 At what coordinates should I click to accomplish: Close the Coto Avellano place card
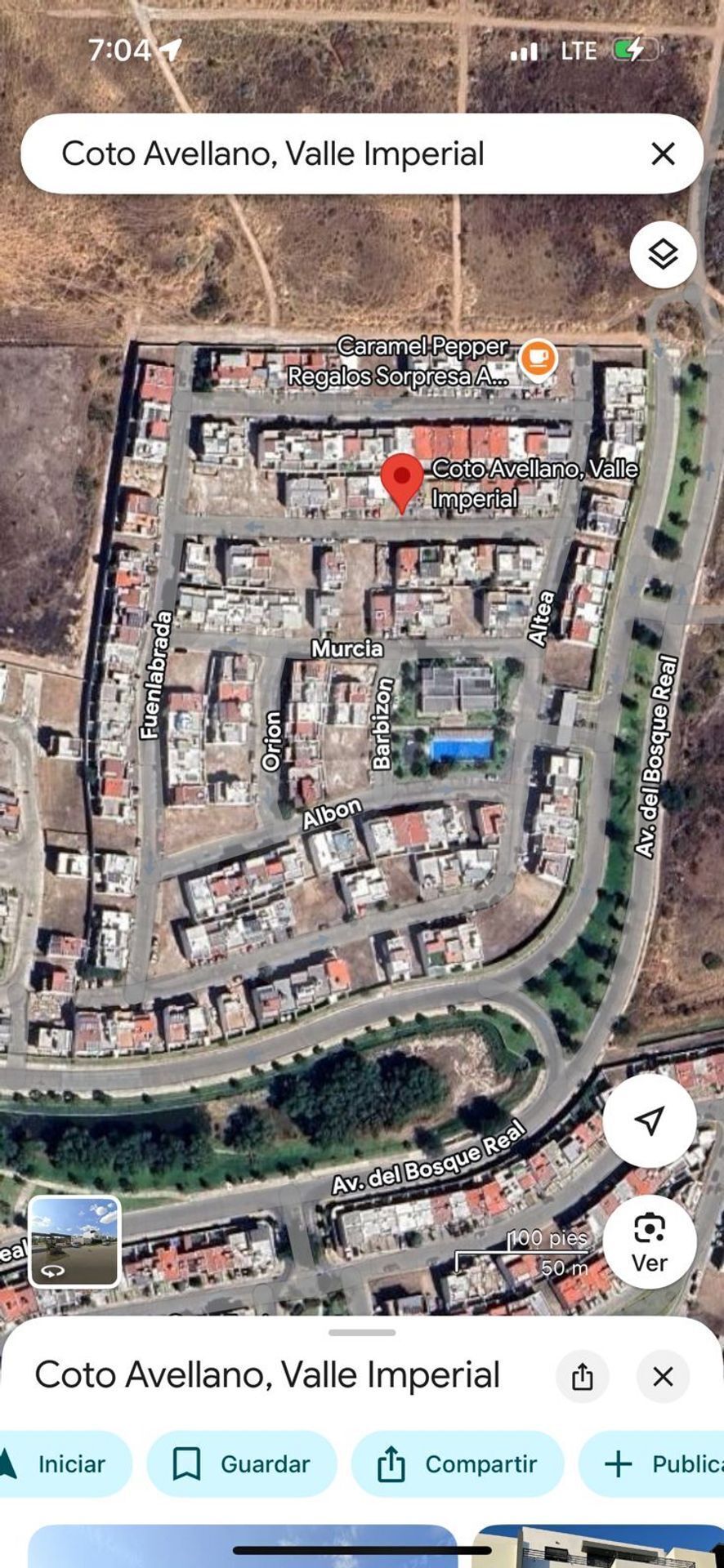pos(663,1376)
